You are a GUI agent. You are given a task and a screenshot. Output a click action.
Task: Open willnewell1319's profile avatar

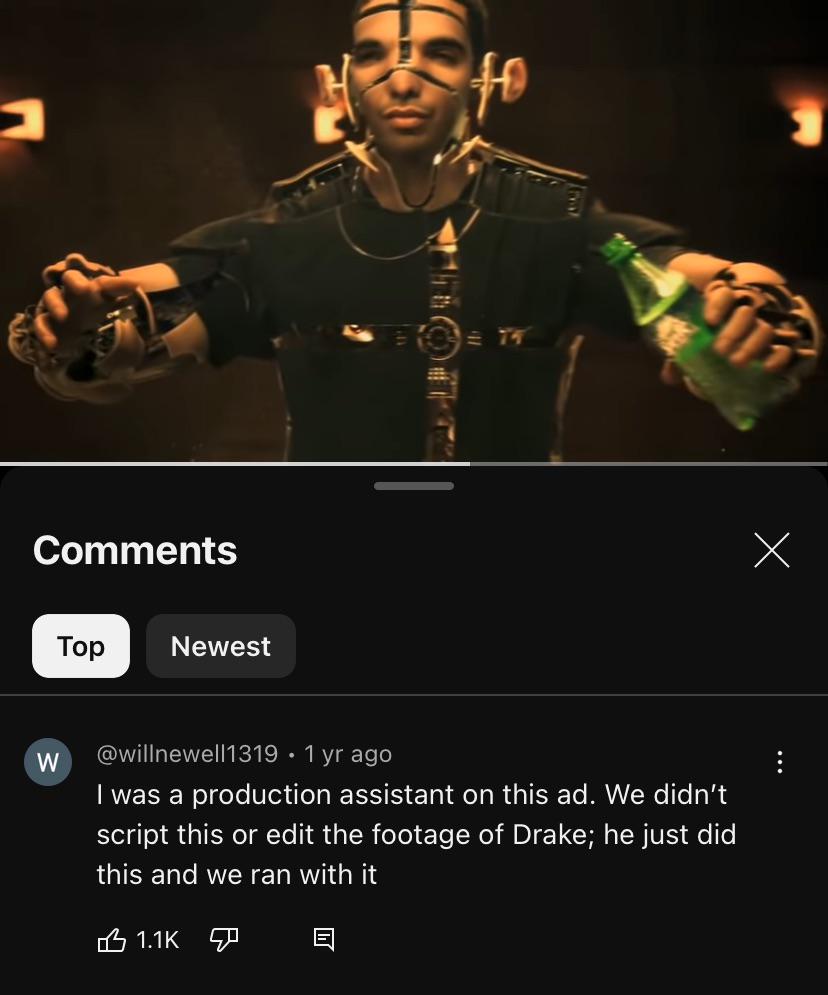(48, 762)
